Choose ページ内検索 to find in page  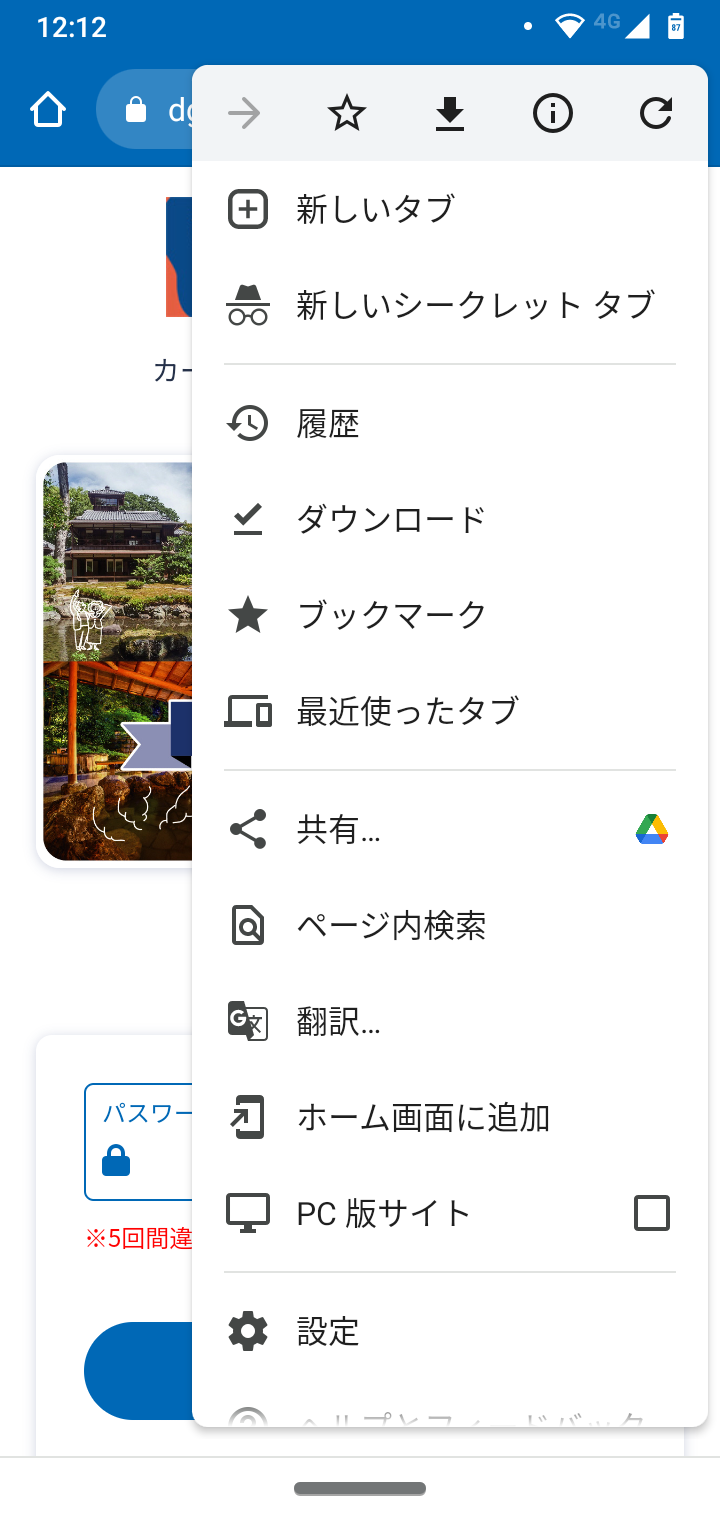point(391,926)
